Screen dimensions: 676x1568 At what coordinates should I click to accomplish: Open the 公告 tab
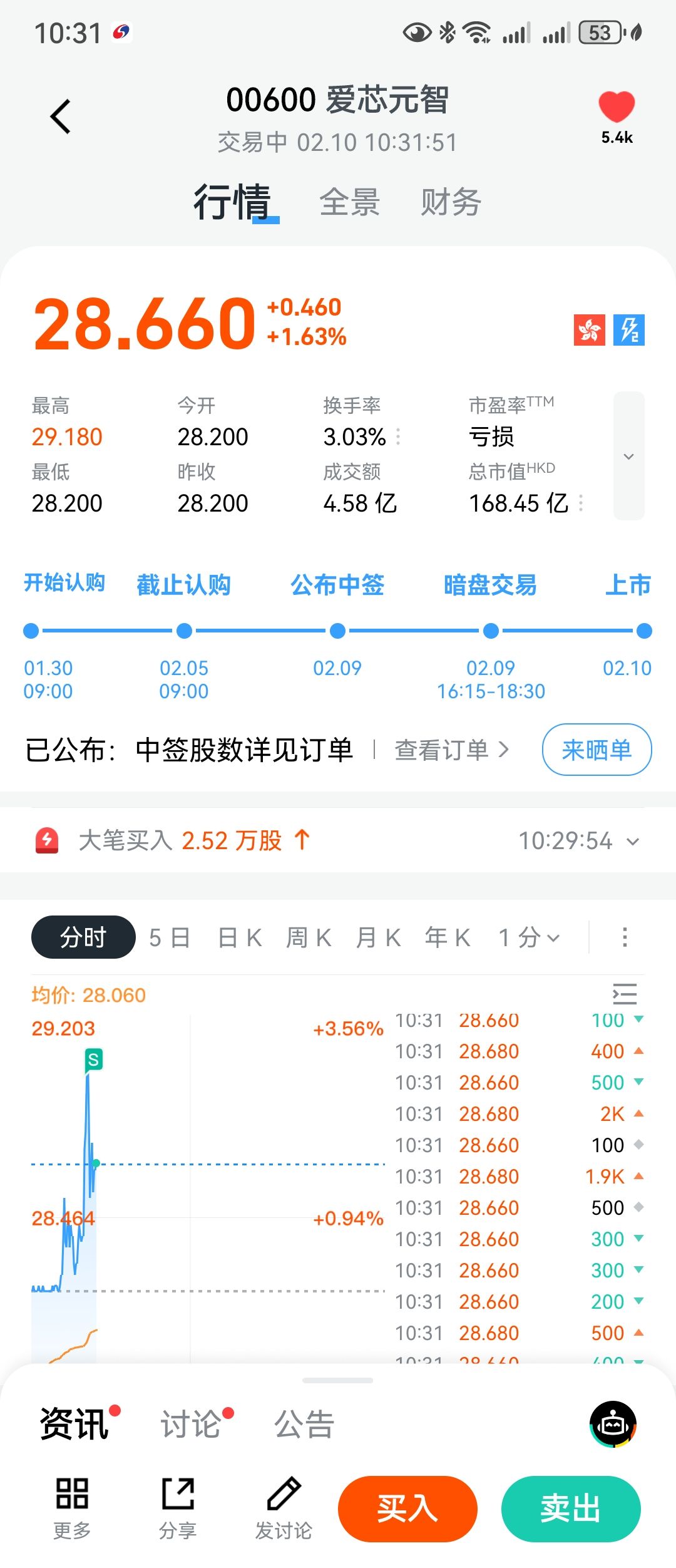click(x=304, y=1424)
